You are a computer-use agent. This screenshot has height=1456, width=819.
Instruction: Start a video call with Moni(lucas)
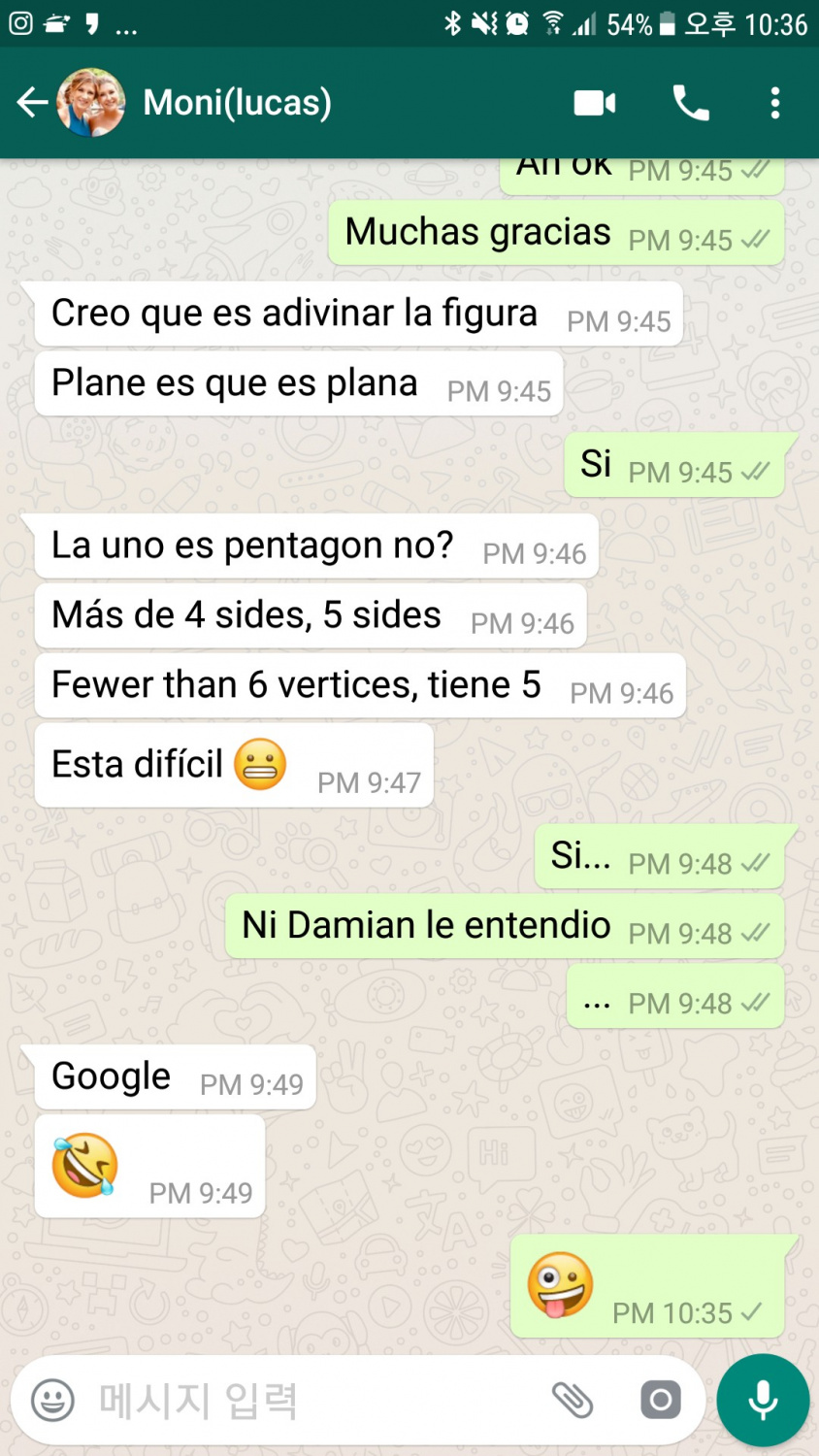click(x=595, y=103)
